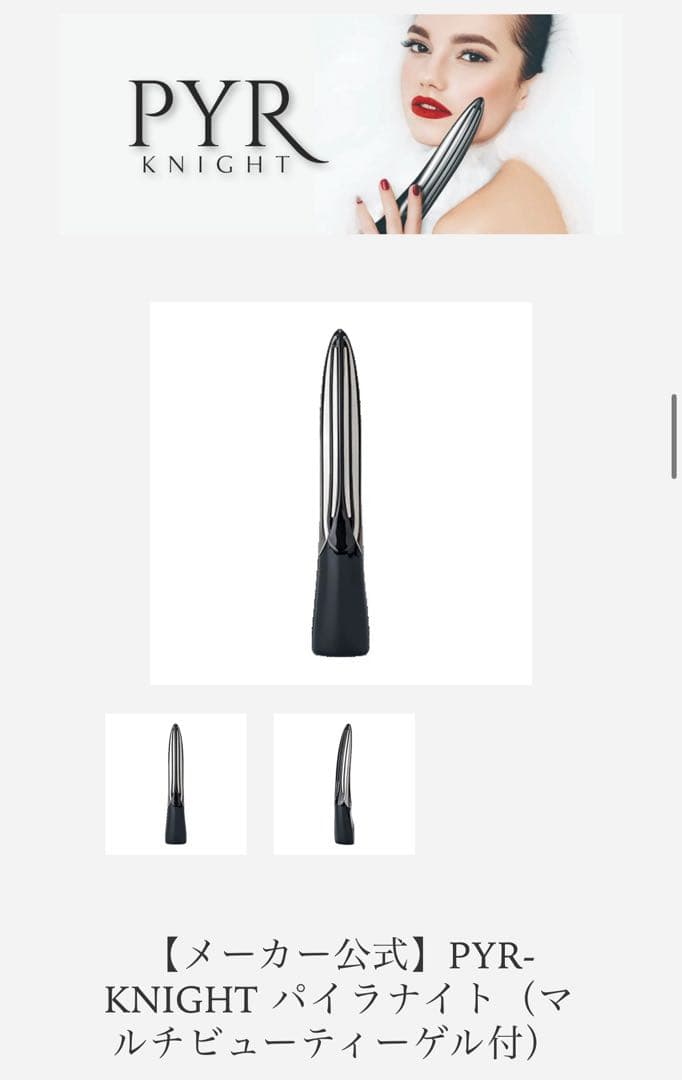The width and height of the screenshot is (682, 1080).
Task: Select the front-view product thumbnail
Action: [176, 784]
